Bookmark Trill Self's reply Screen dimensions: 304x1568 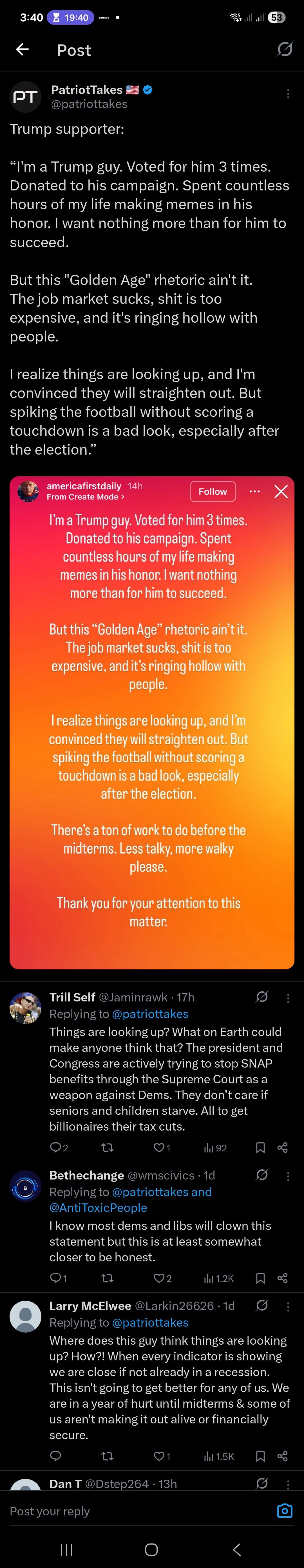click(x=260, y=1147)
